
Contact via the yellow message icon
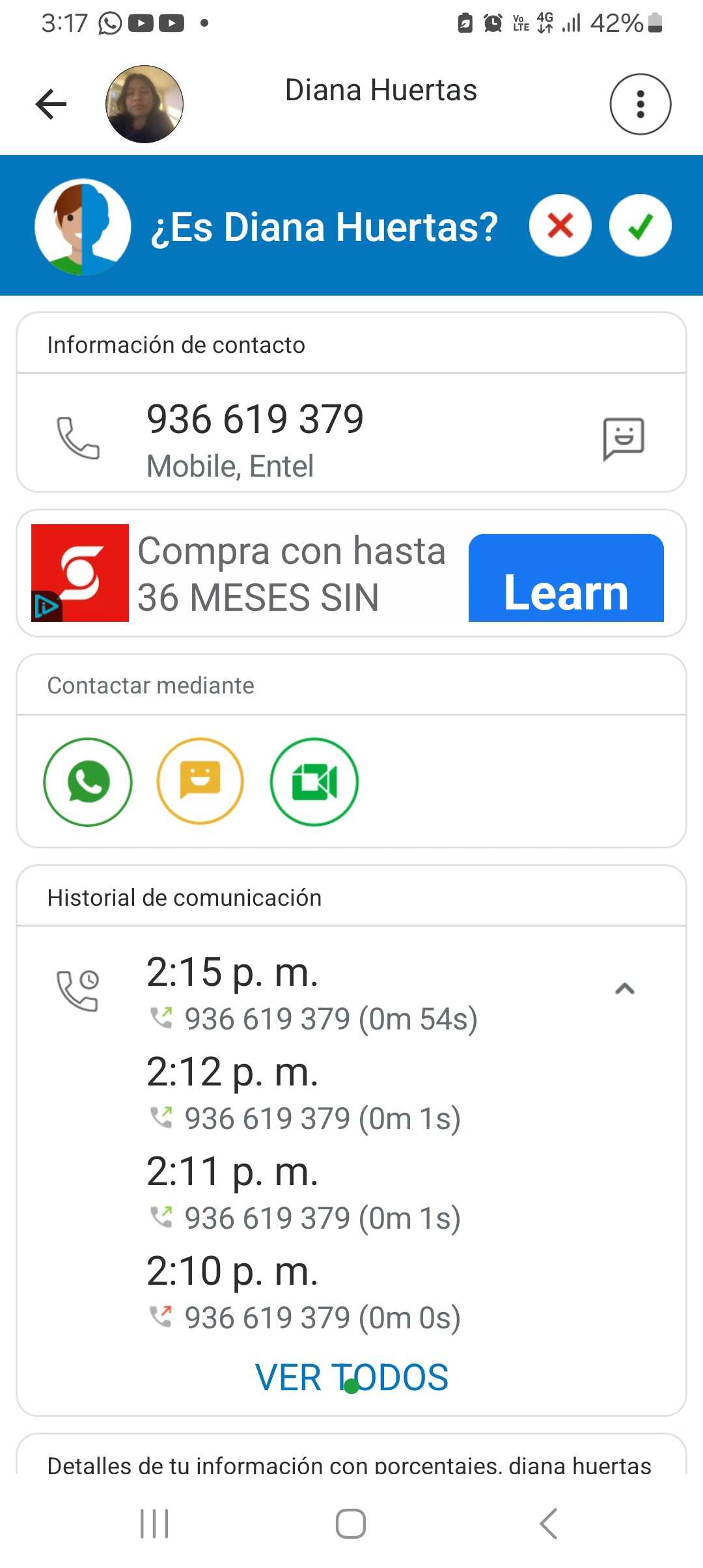point(200,781)
